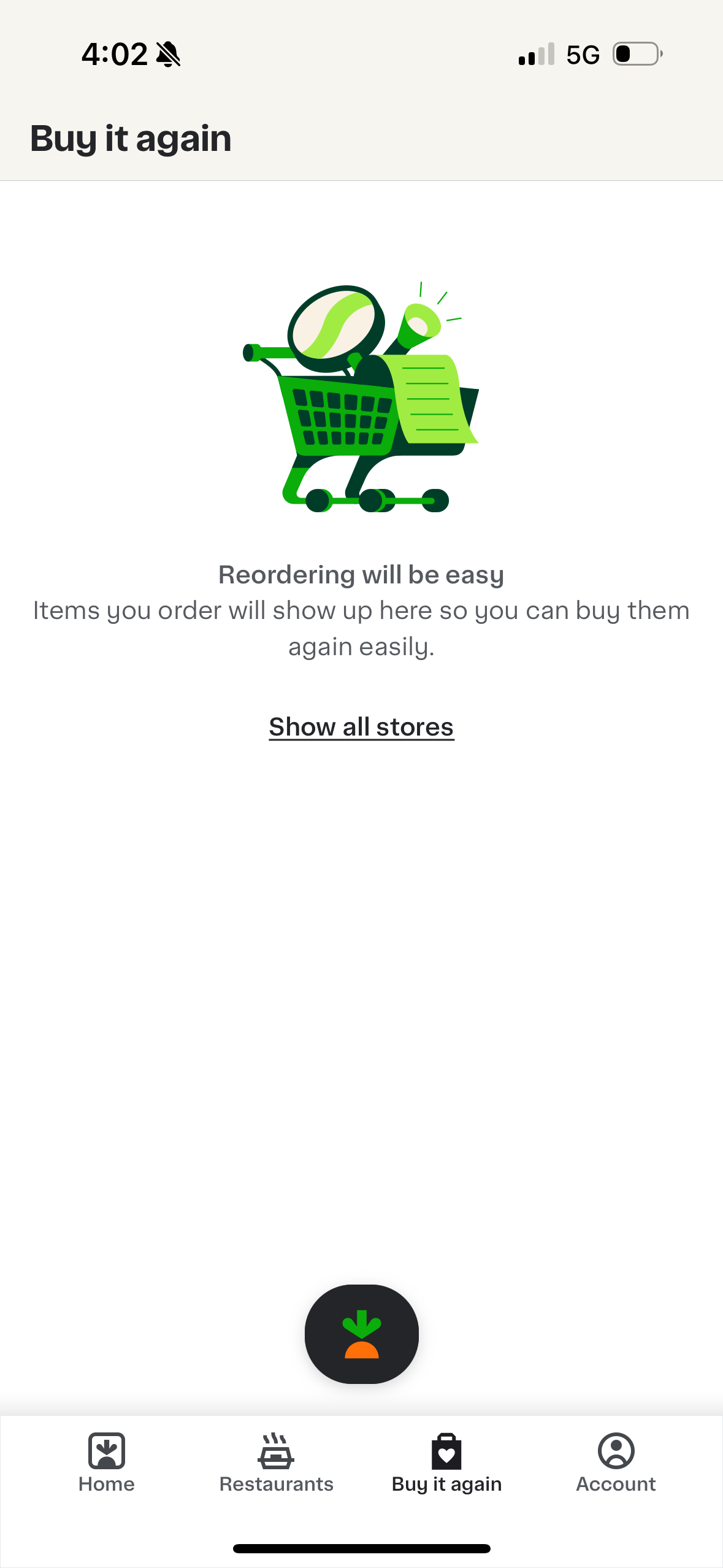Tap the clock showing 4:02
Image resolution: width=723 pixels, height=1568 pixels.
(x=115, y=54)
